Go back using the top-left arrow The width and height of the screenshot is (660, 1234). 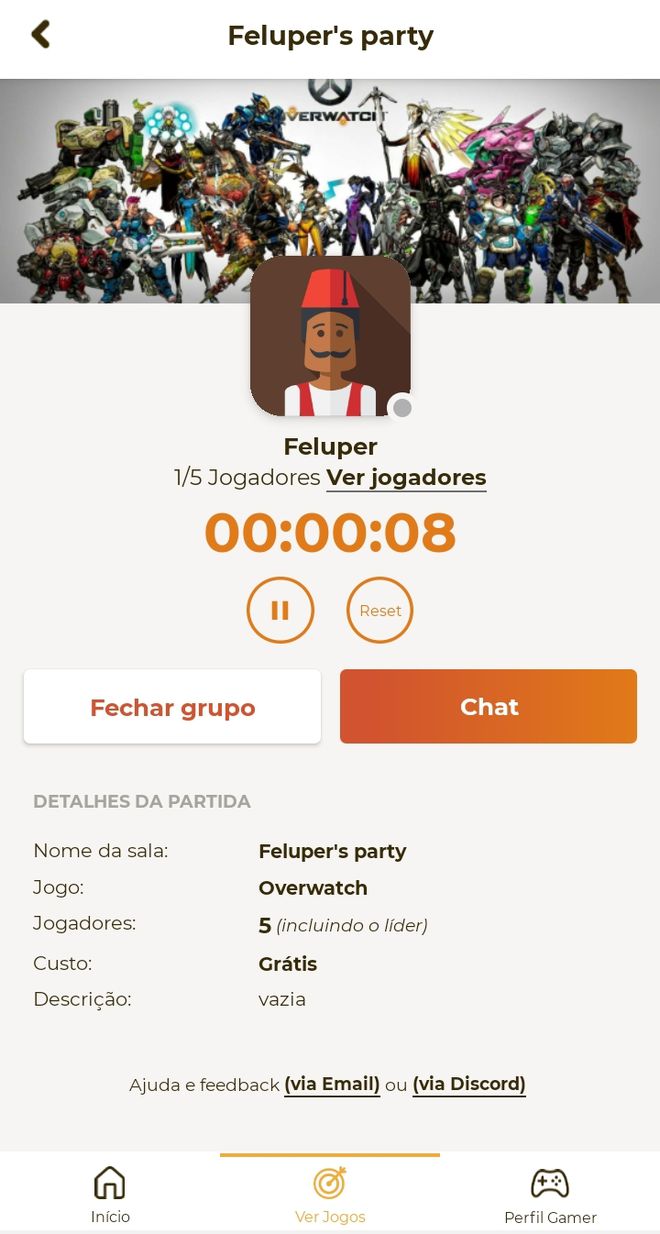pos(40,35)
